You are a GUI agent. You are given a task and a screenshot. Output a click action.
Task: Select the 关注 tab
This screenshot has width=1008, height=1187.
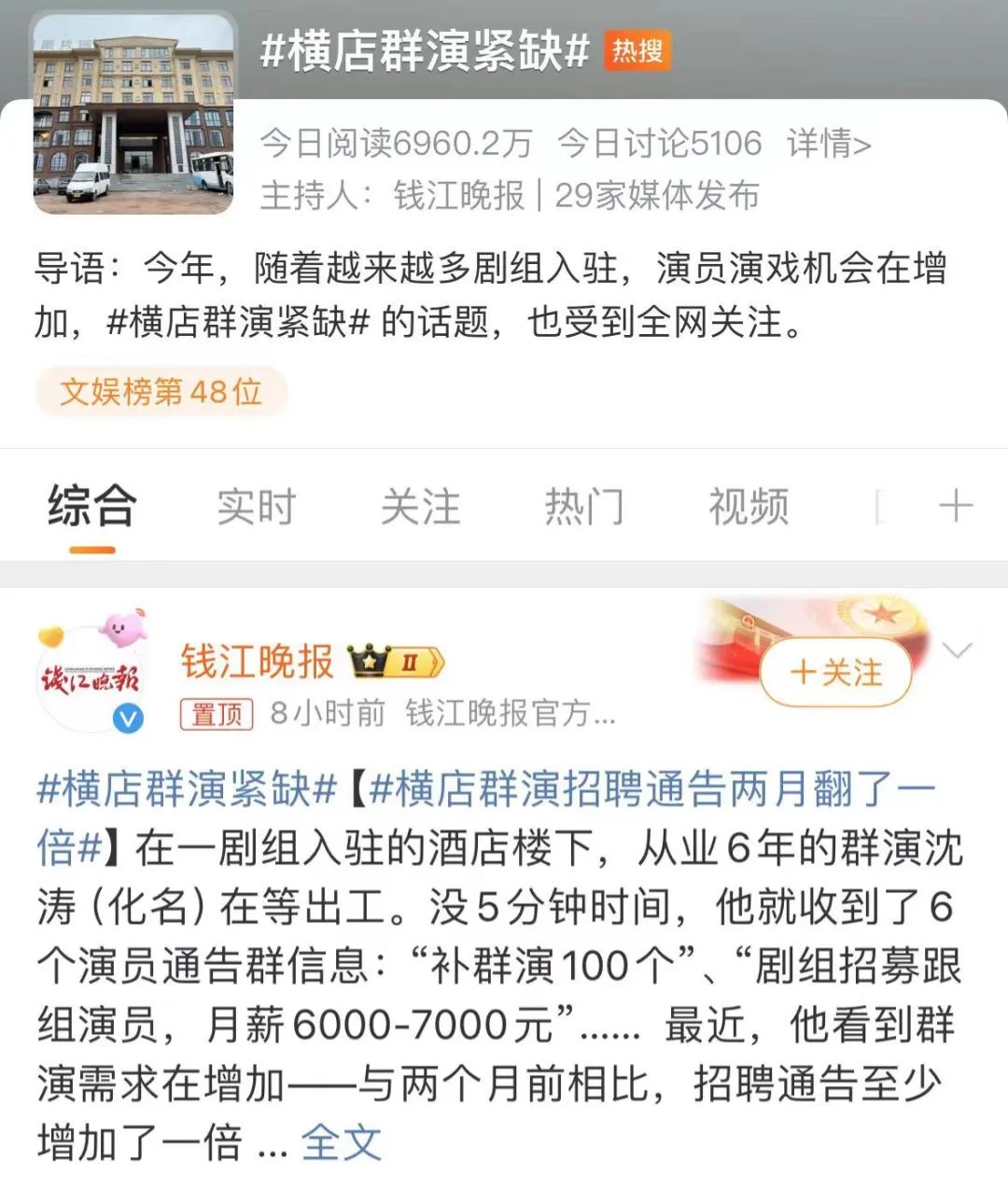coord(420,508)
